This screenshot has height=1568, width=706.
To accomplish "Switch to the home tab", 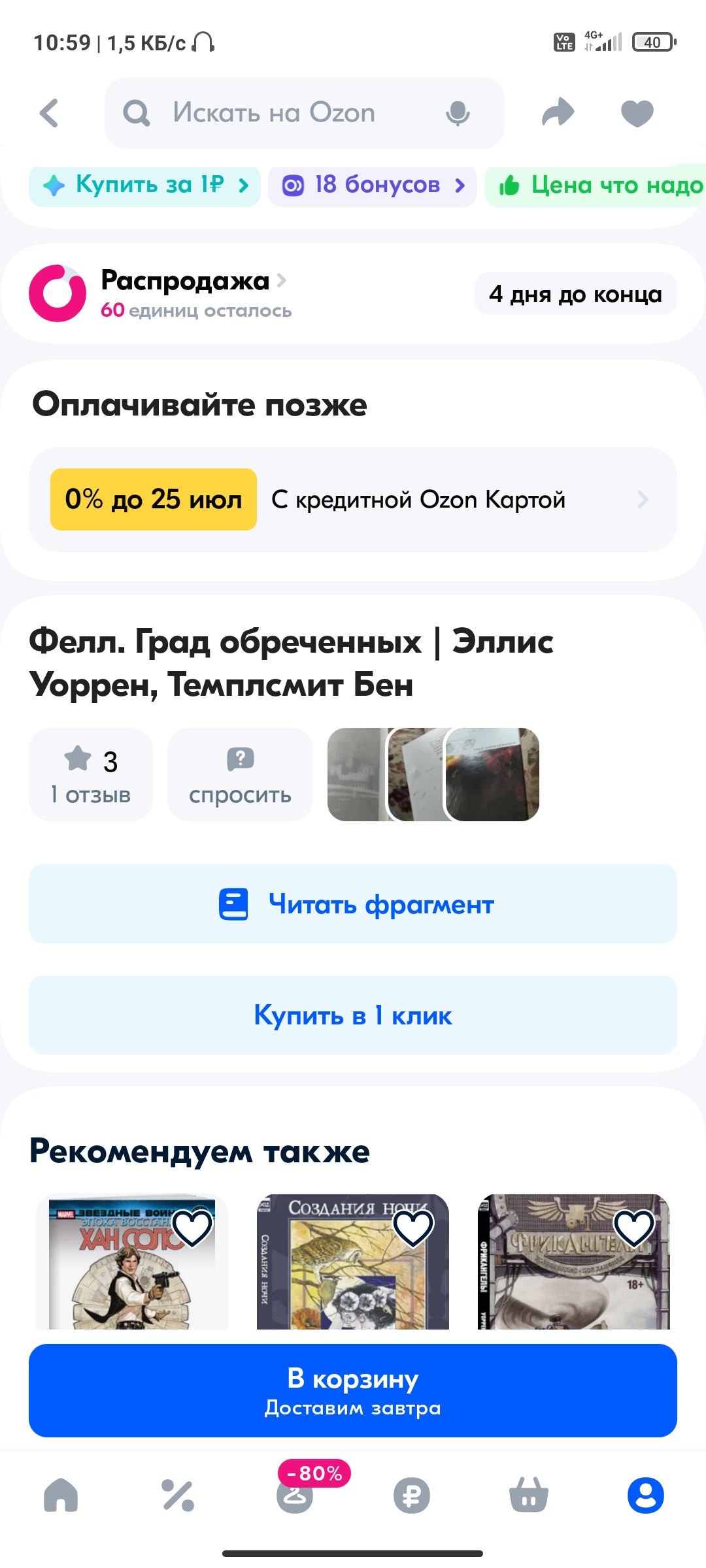I will pyautogui.click(x=61, y=1495).
